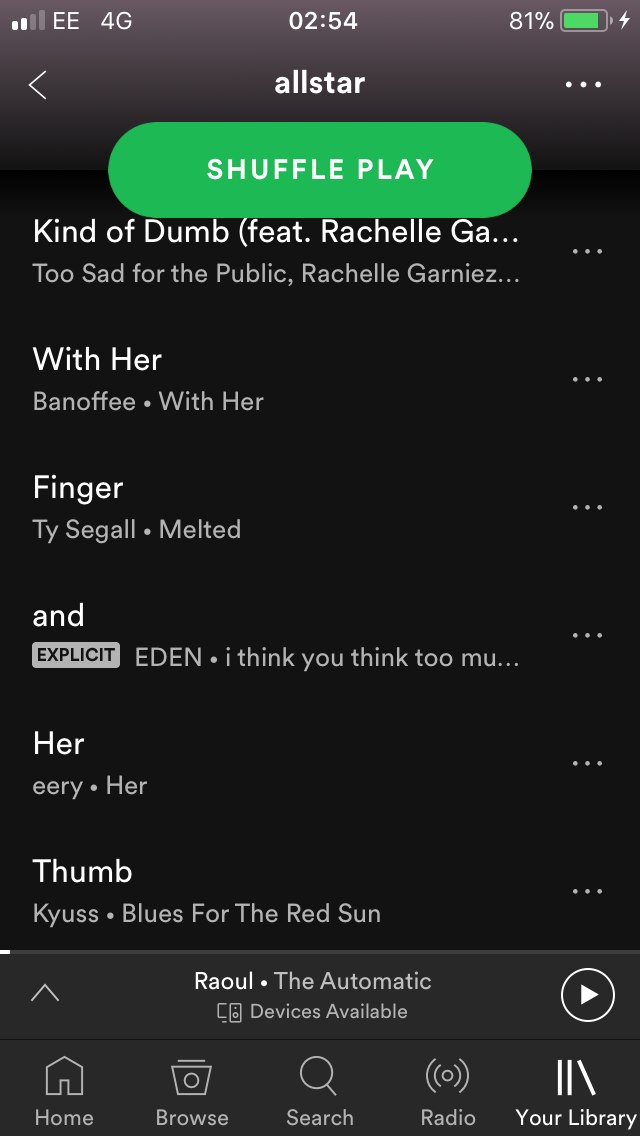Switch to the Home tab
This screenshot has width=640, height=1136.
pos(65,1092)
